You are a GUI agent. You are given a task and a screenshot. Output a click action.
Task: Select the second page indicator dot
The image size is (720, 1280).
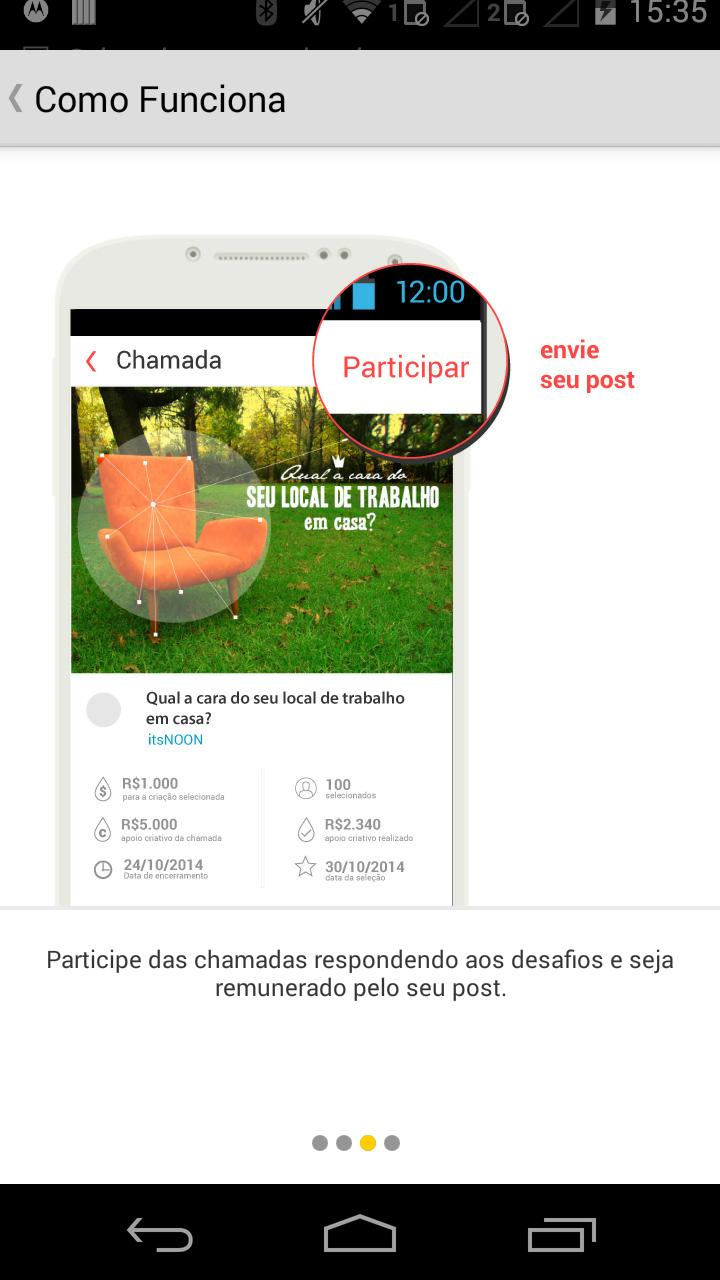click(344, 1143)
